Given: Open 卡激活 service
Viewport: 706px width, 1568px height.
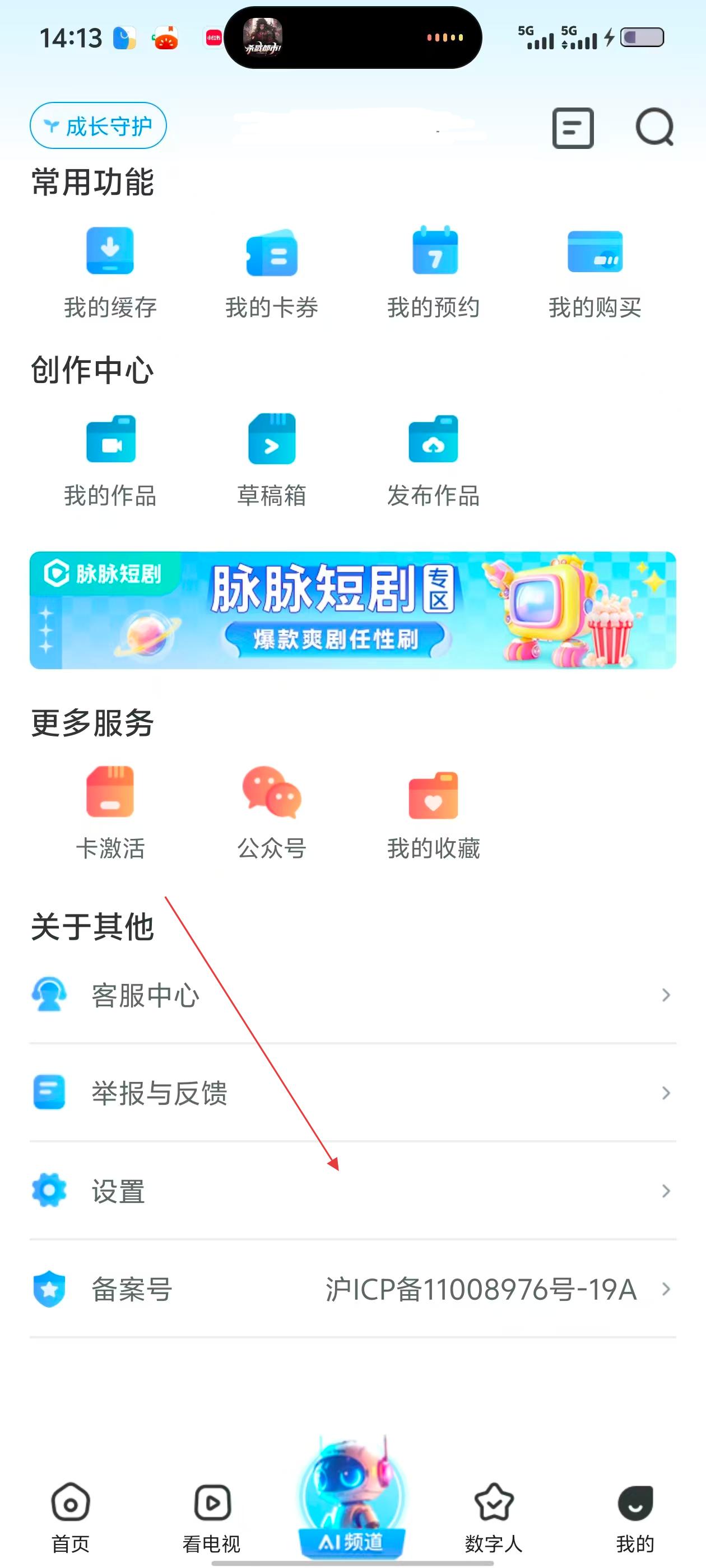Looking at the screenshot, I should pyautogui.click(x=110, y=813).
